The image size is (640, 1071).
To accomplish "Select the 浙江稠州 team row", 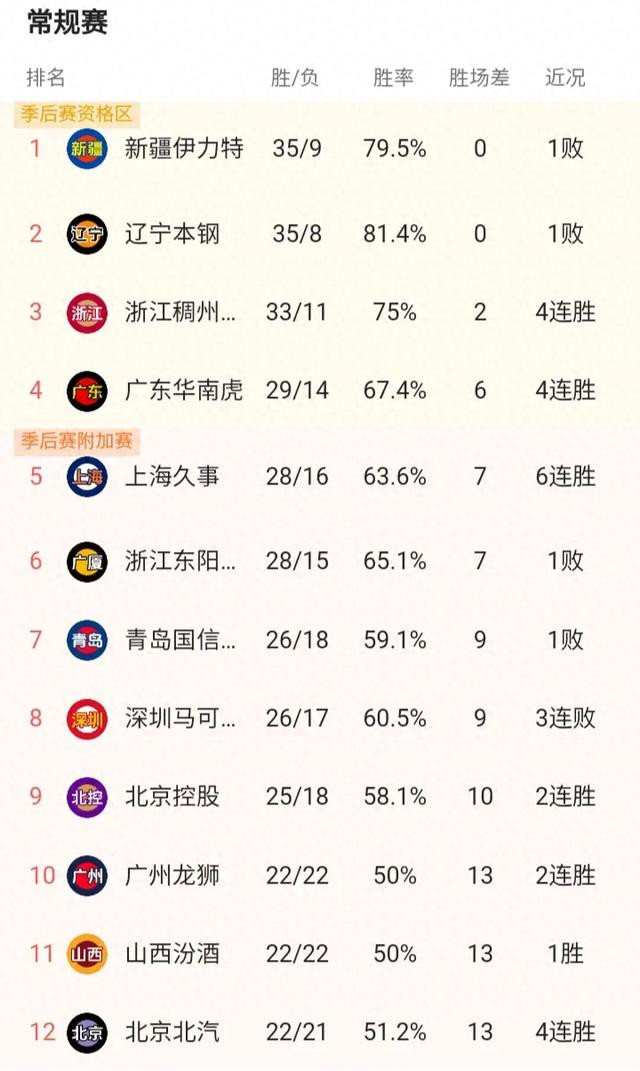I will coord(320,312).
